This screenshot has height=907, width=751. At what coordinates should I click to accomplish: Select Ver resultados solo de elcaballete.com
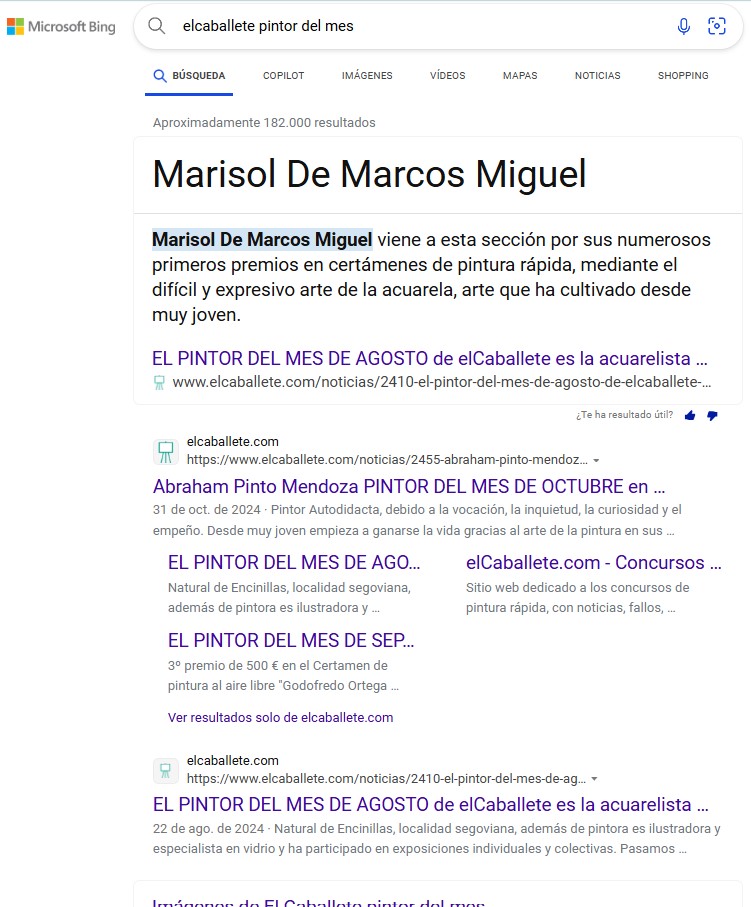tap(280, 717)
